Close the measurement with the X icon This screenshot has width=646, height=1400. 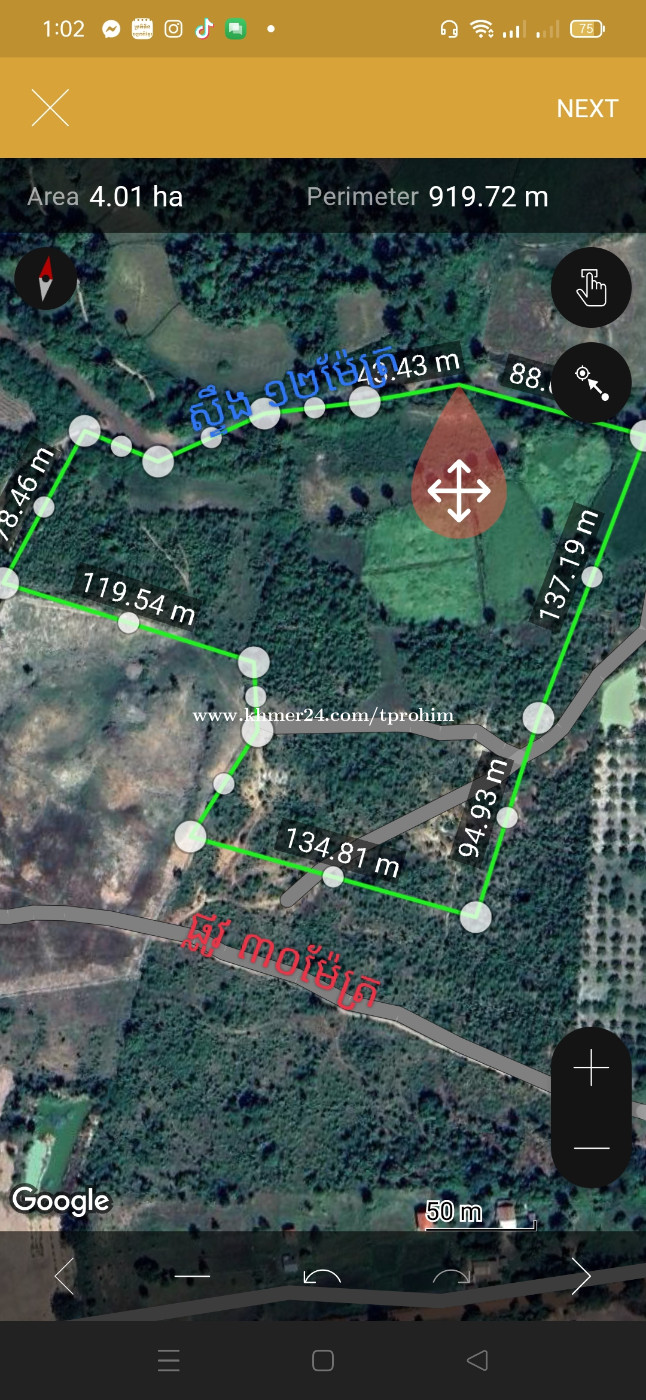[50, 108]
